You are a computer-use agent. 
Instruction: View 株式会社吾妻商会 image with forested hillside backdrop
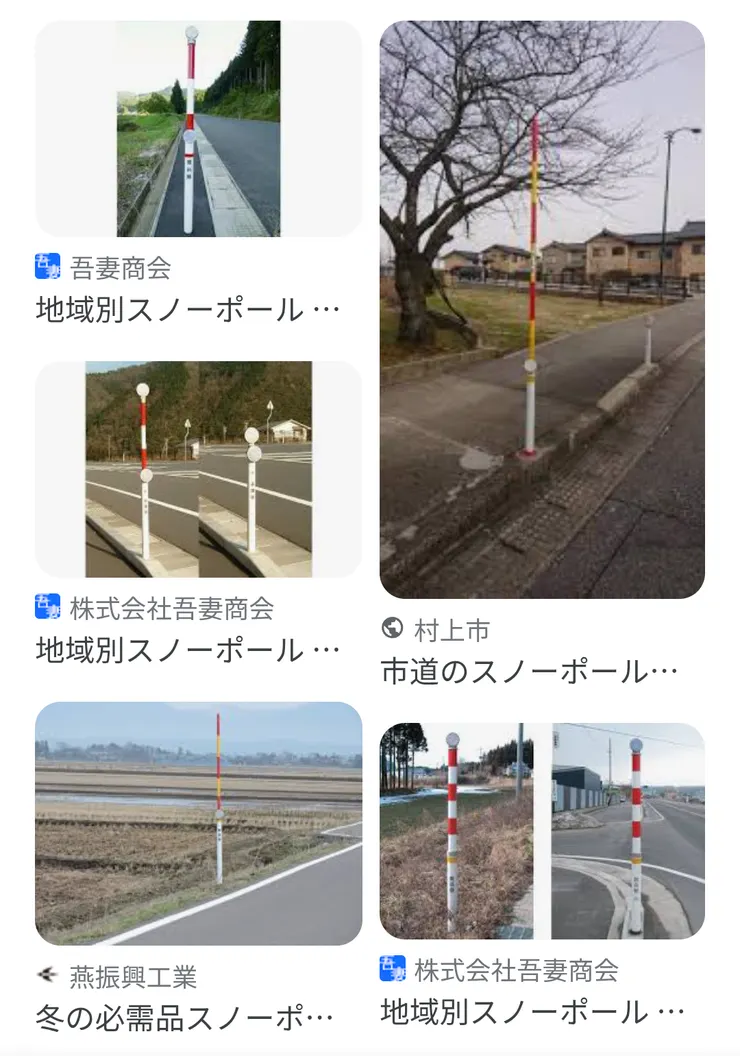[x=198, y=469]
